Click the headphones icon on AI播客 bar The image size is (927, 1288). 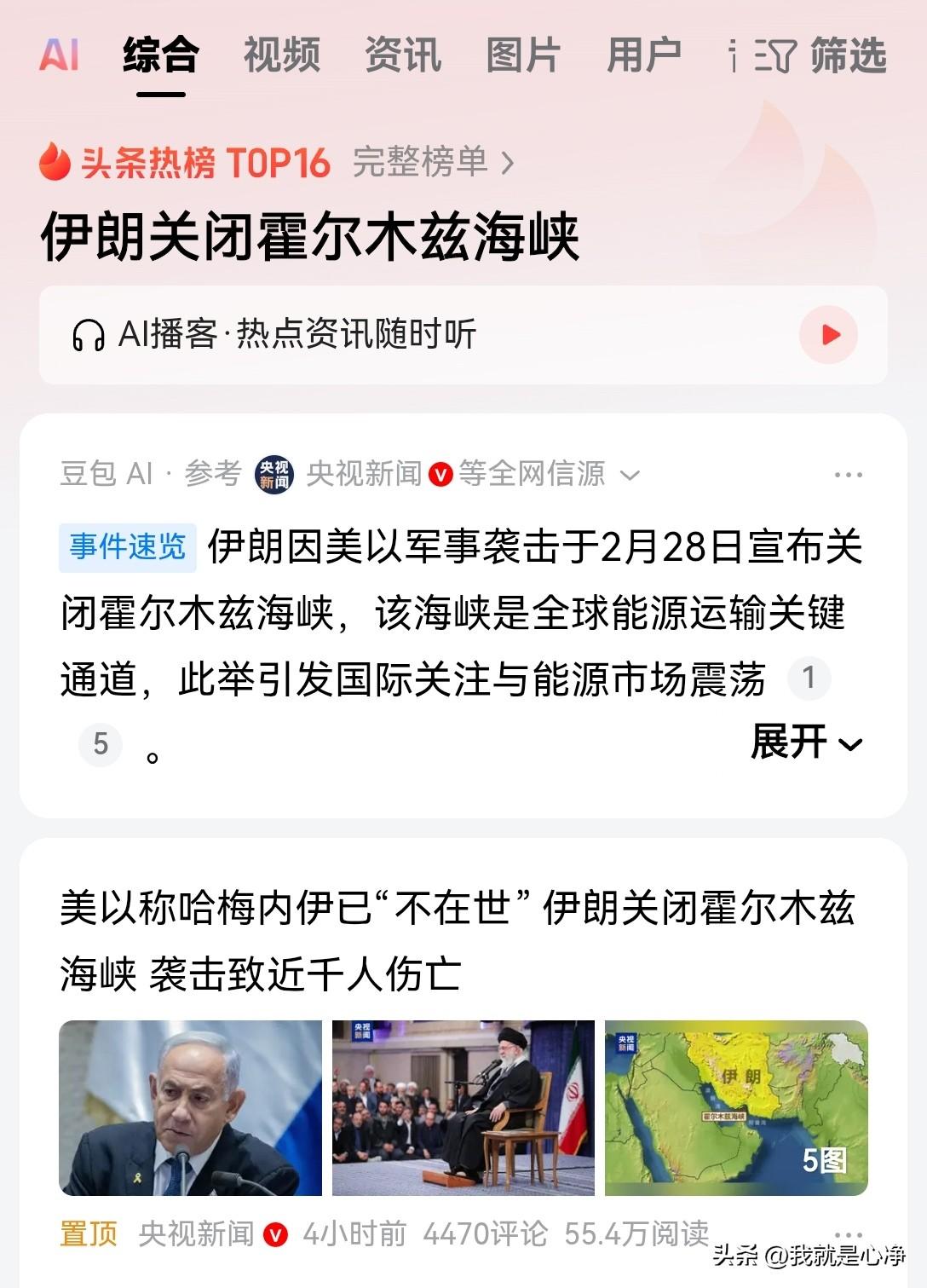89,335
